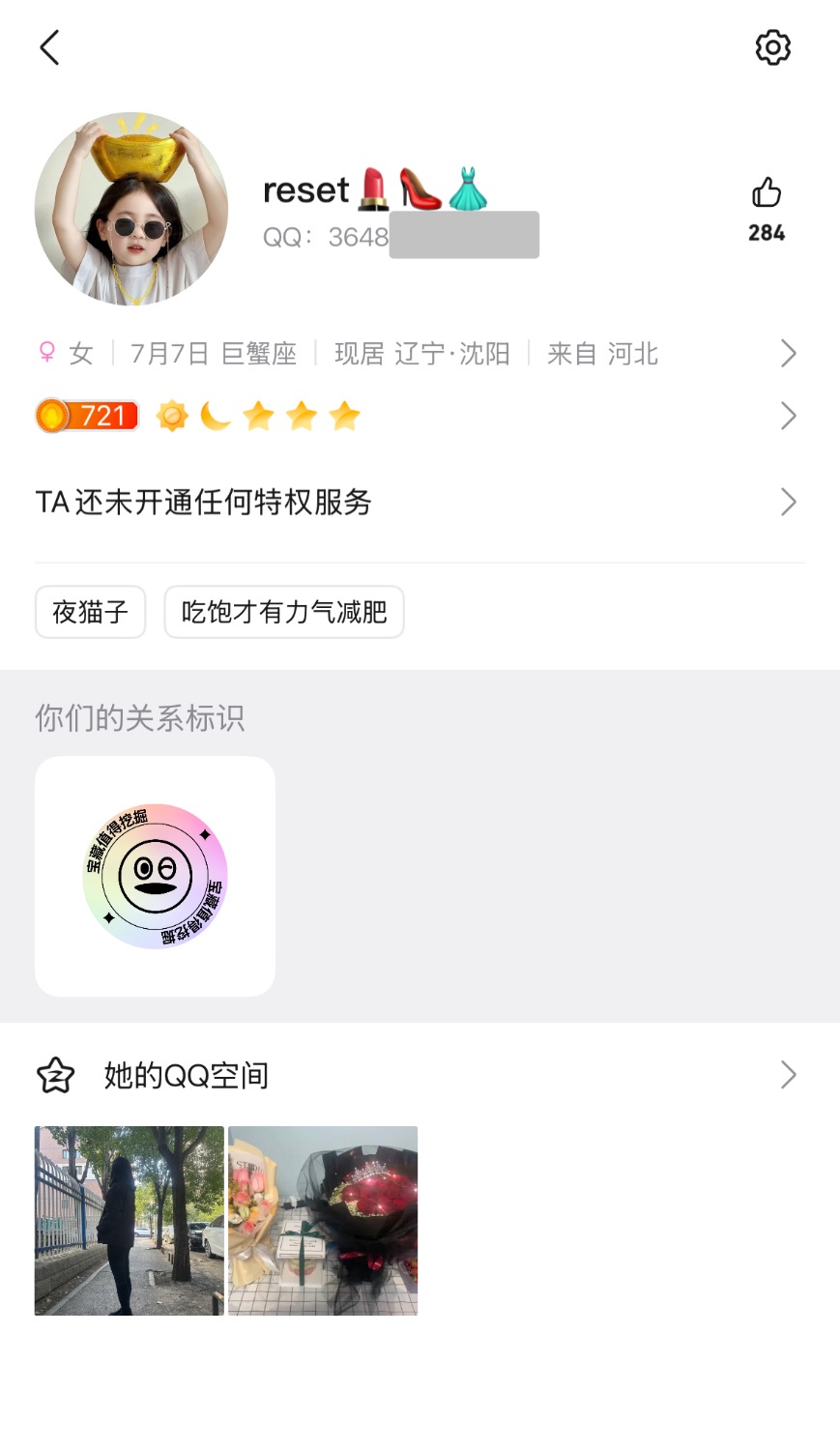View the QQ空间 photo of the flower bouquets

[x=323, y=1220]
